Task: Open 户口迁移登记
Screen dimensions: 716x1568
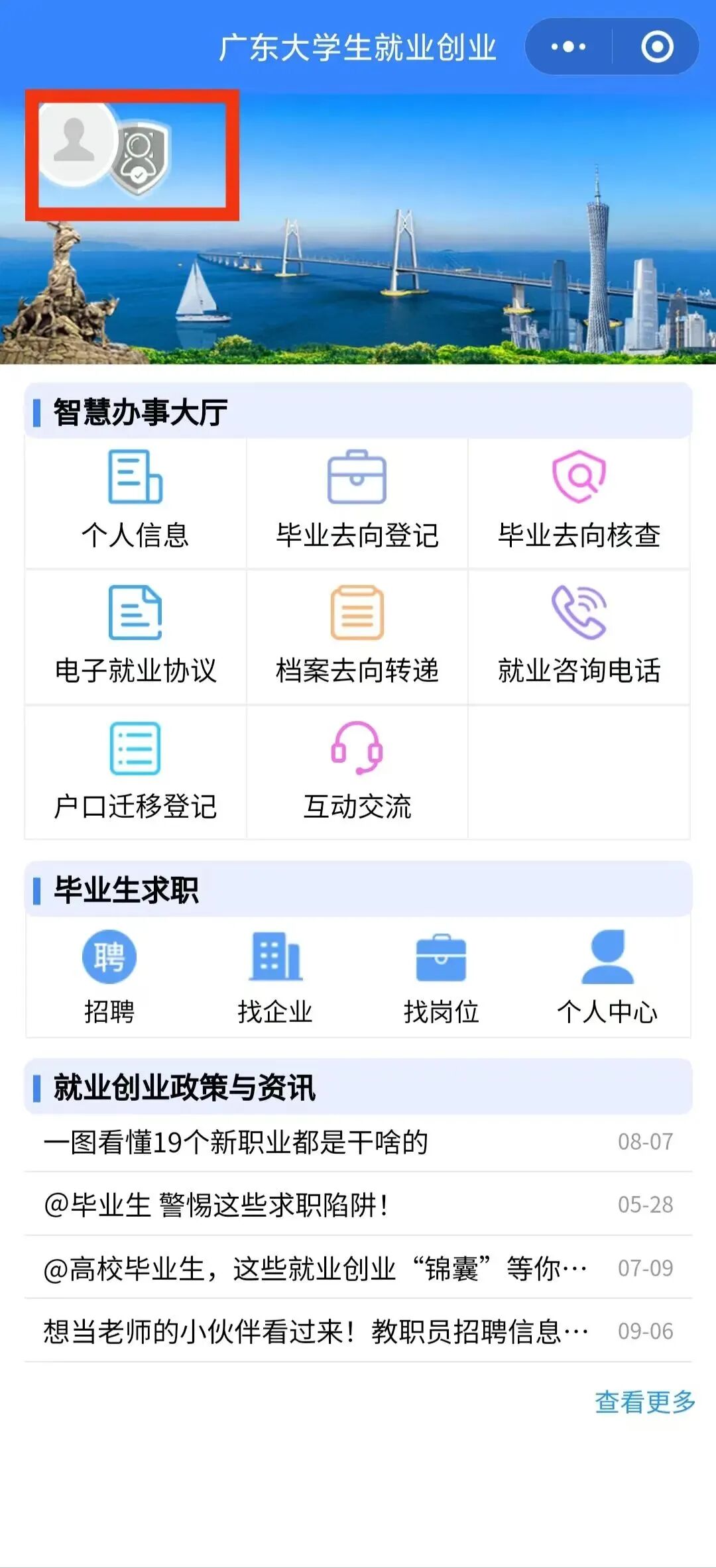Action: [135, 772]
